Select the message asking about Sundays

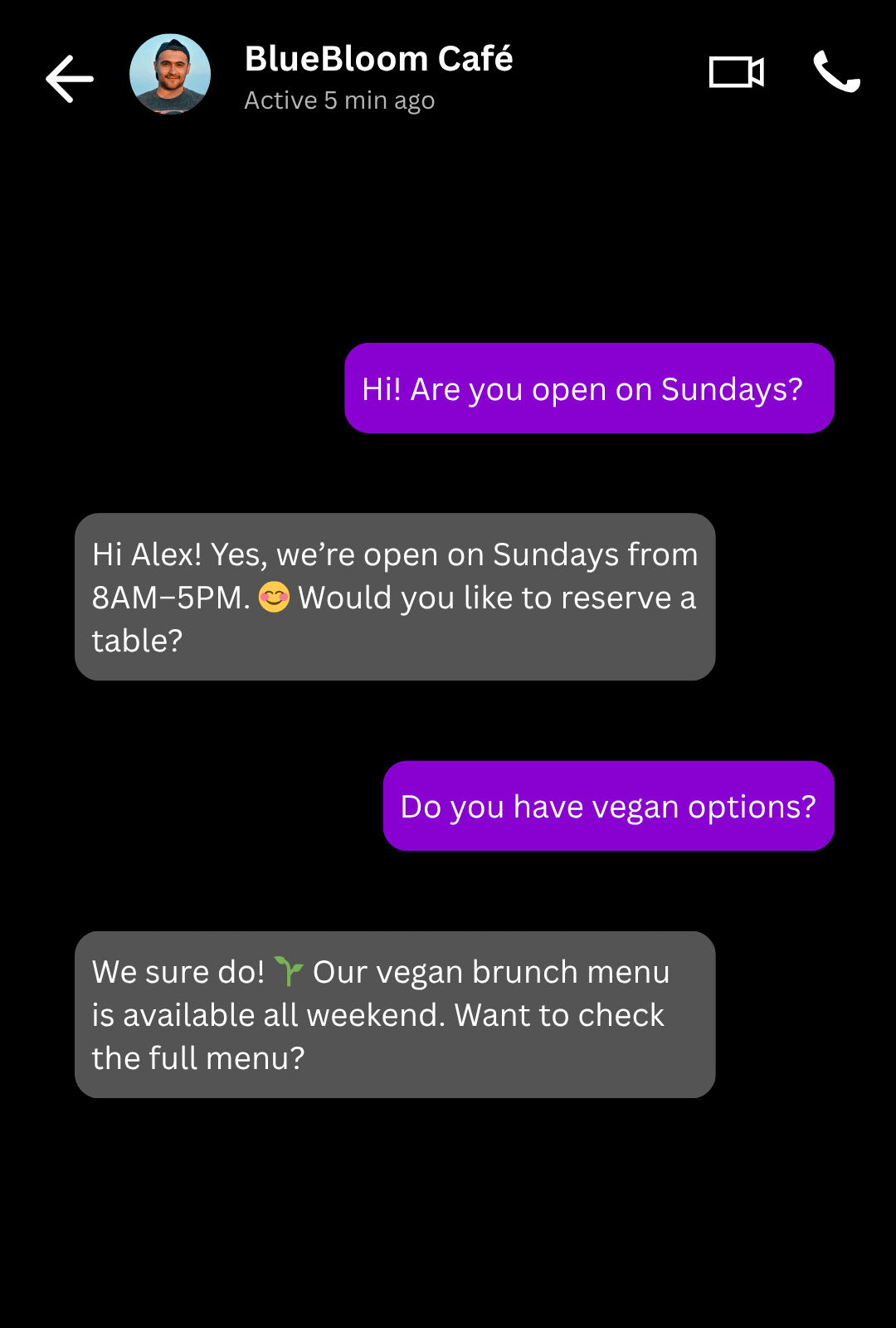coord(589,388)
